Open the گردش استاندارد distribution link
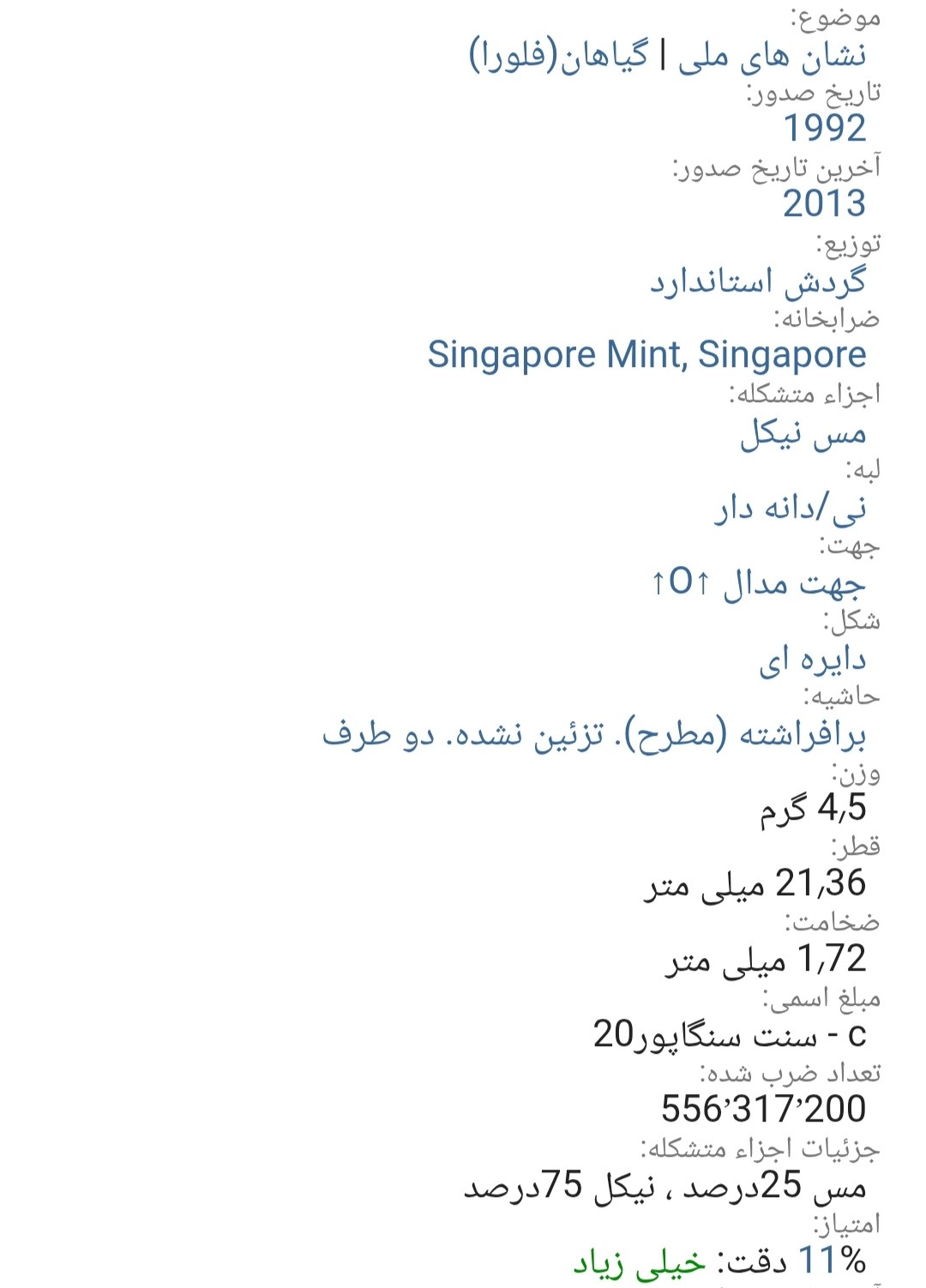Viewport: 926px width, 1288px height. pyautogui.click(x=757, y=281)
